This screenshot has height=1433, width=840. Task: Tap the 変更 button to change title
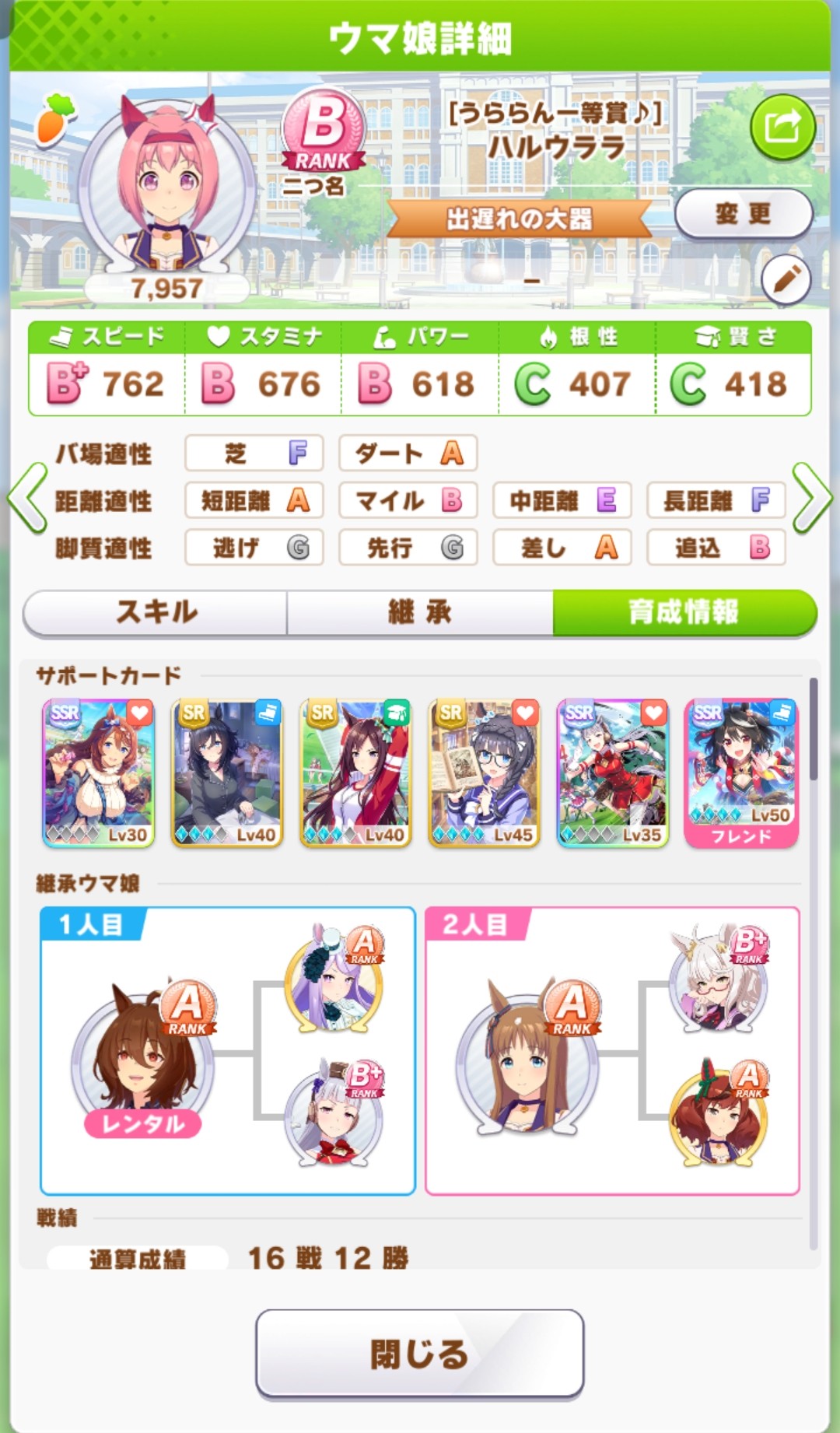744,213
